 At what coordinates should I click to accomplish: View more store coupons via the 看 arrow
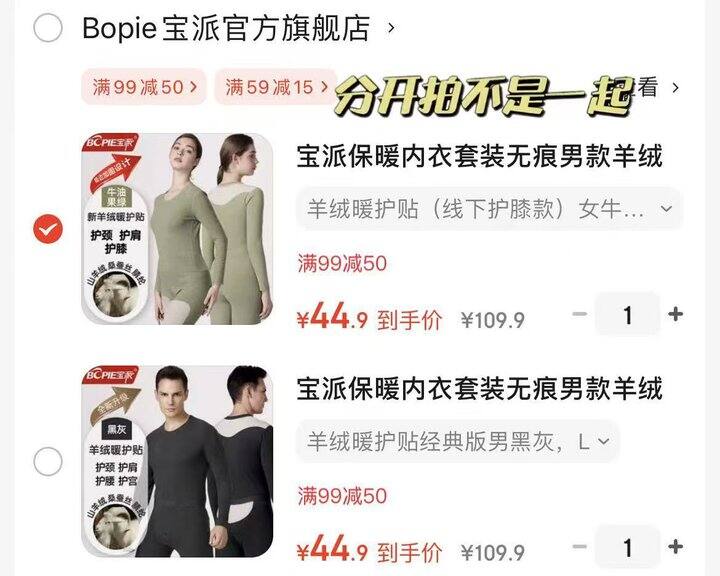point(661,88)
